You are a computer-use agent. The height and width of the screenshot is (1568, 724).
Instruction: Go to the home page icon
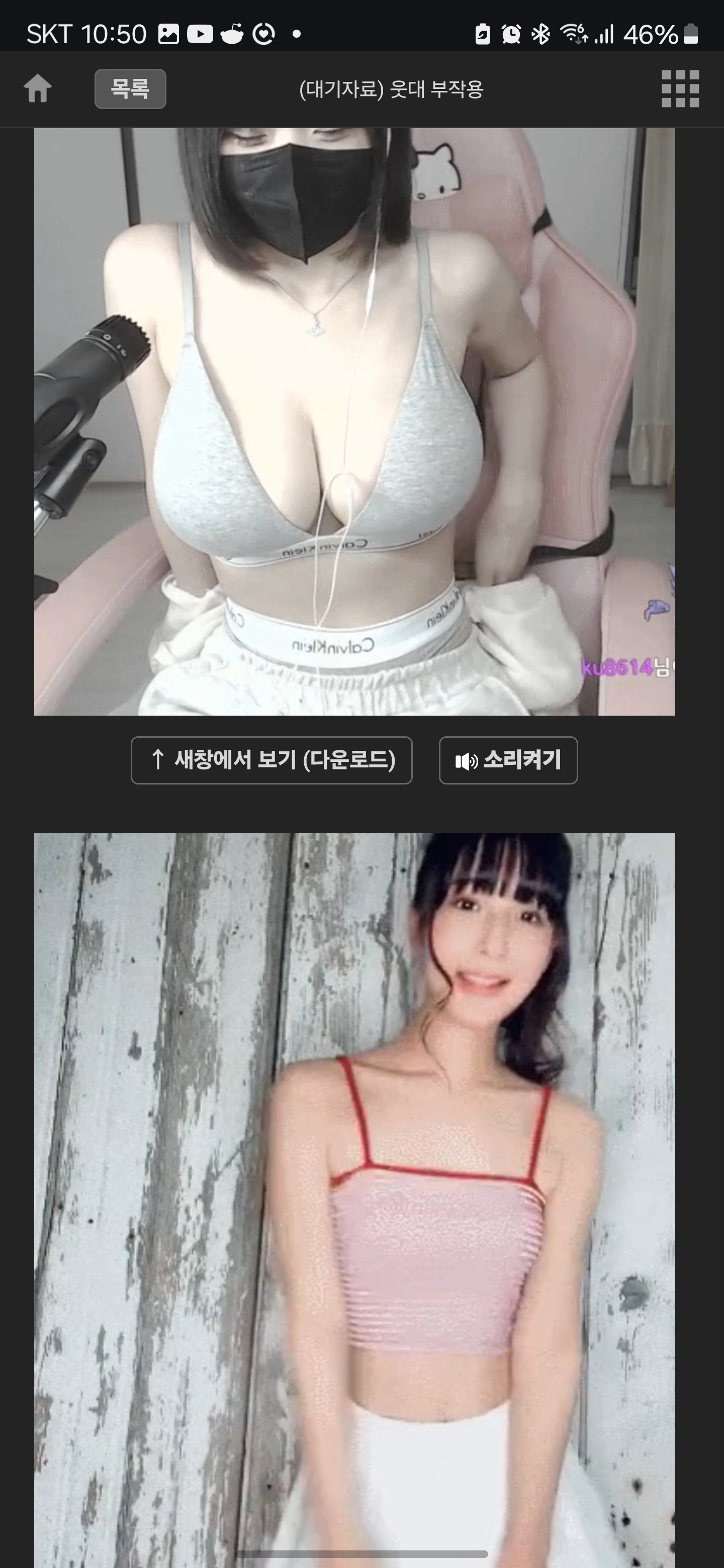[38, 89]
